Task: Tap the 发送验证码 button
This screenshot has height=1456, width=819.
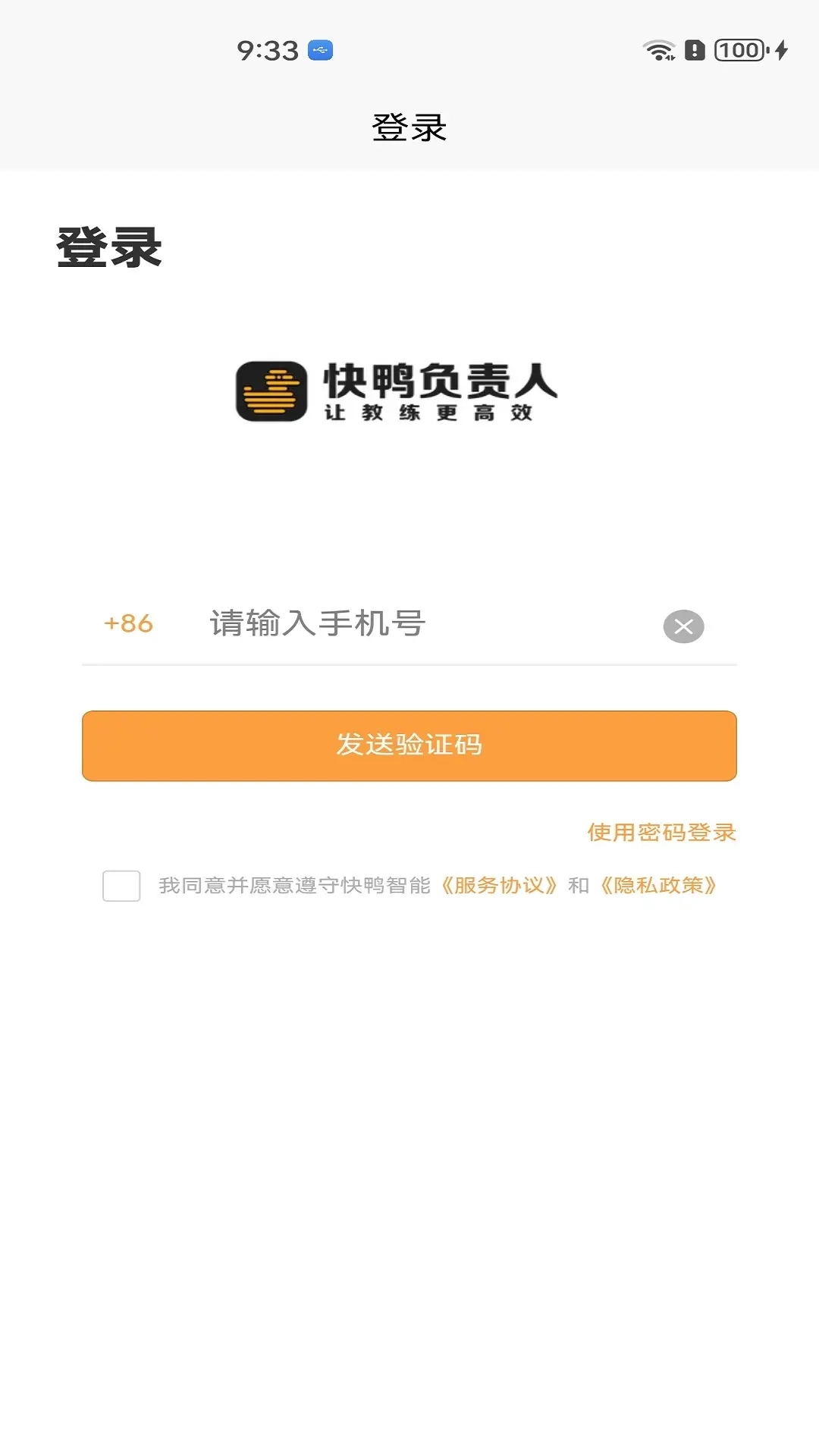Action: (408, 745)
